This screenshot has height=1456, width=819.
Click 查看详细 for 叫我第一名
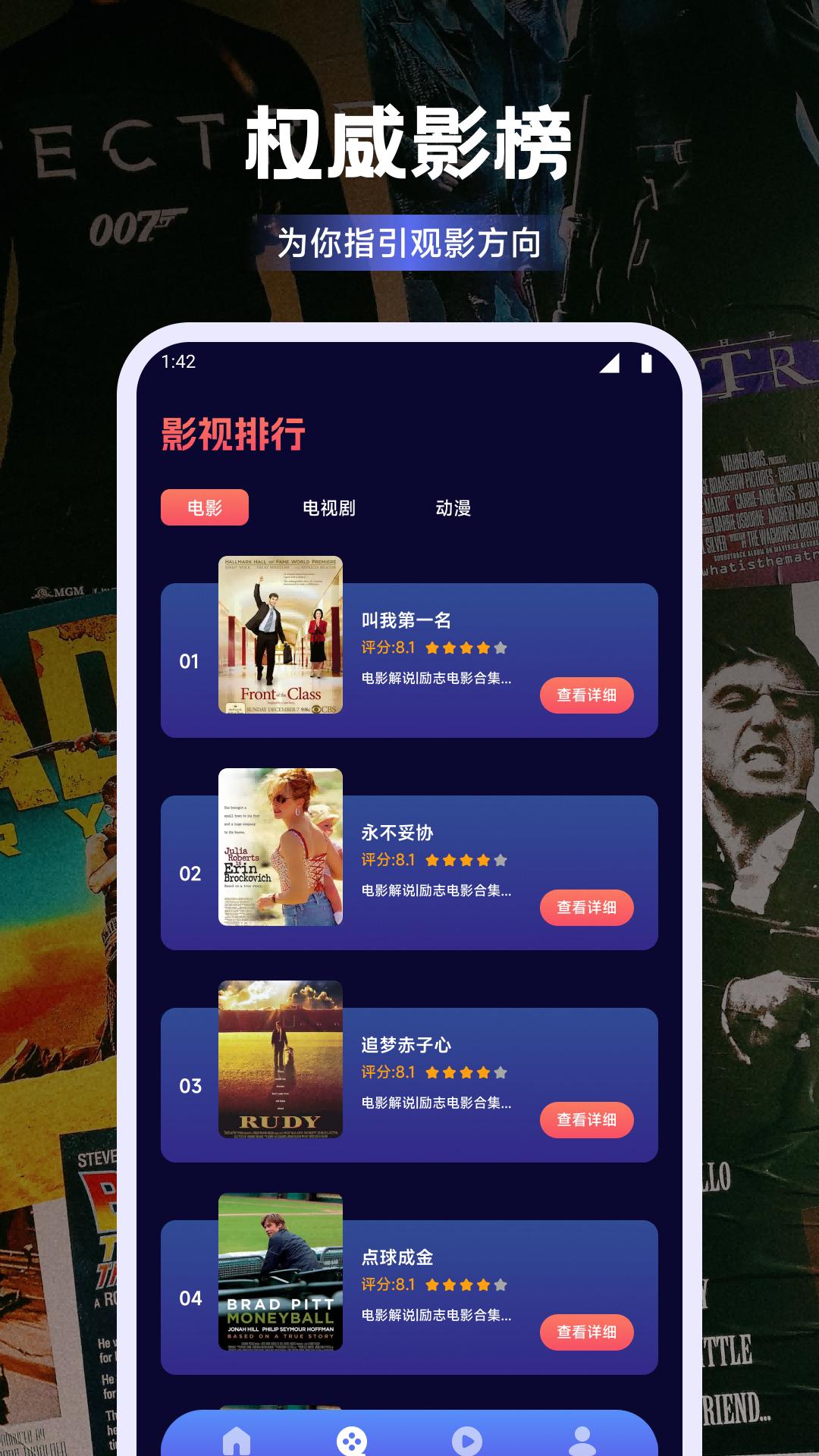pyautogui.click(x=587, y=695)
